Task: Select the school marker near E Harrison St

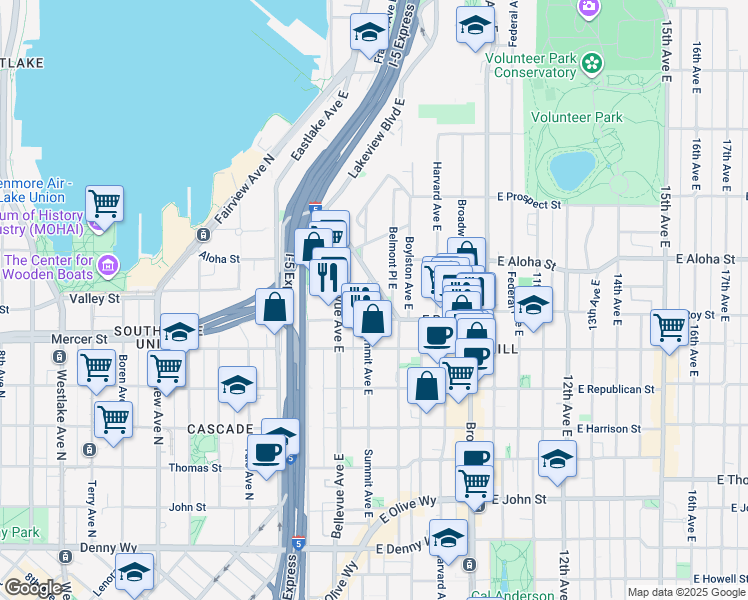Action: pos(557,459)
